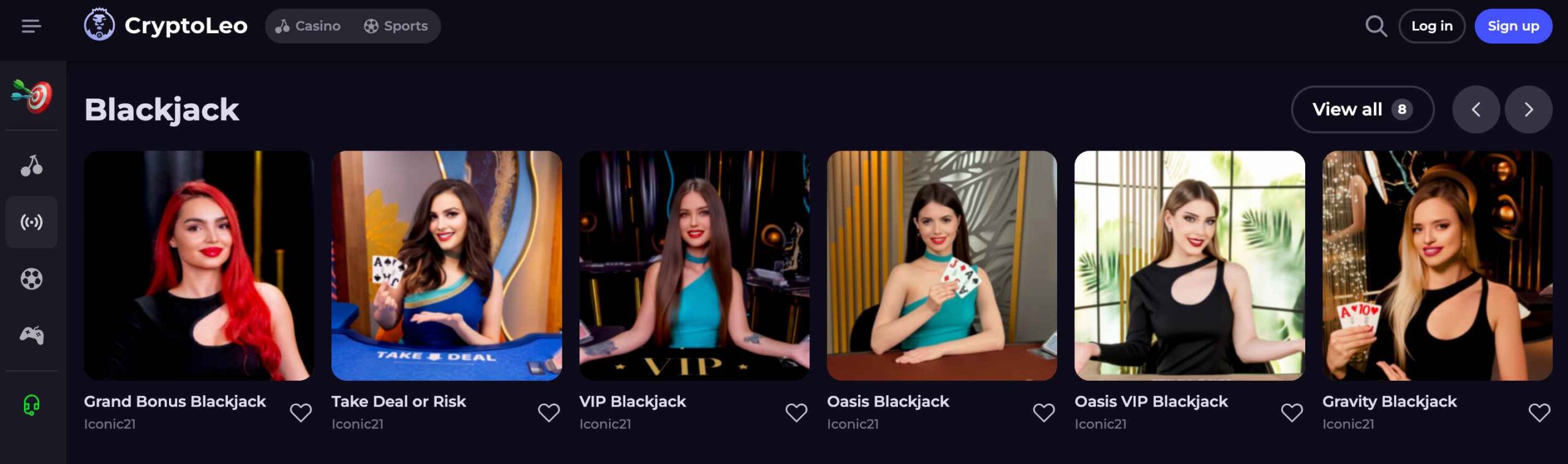
Task: Open the hamburger menu
Action: click(x=31, y=26)
